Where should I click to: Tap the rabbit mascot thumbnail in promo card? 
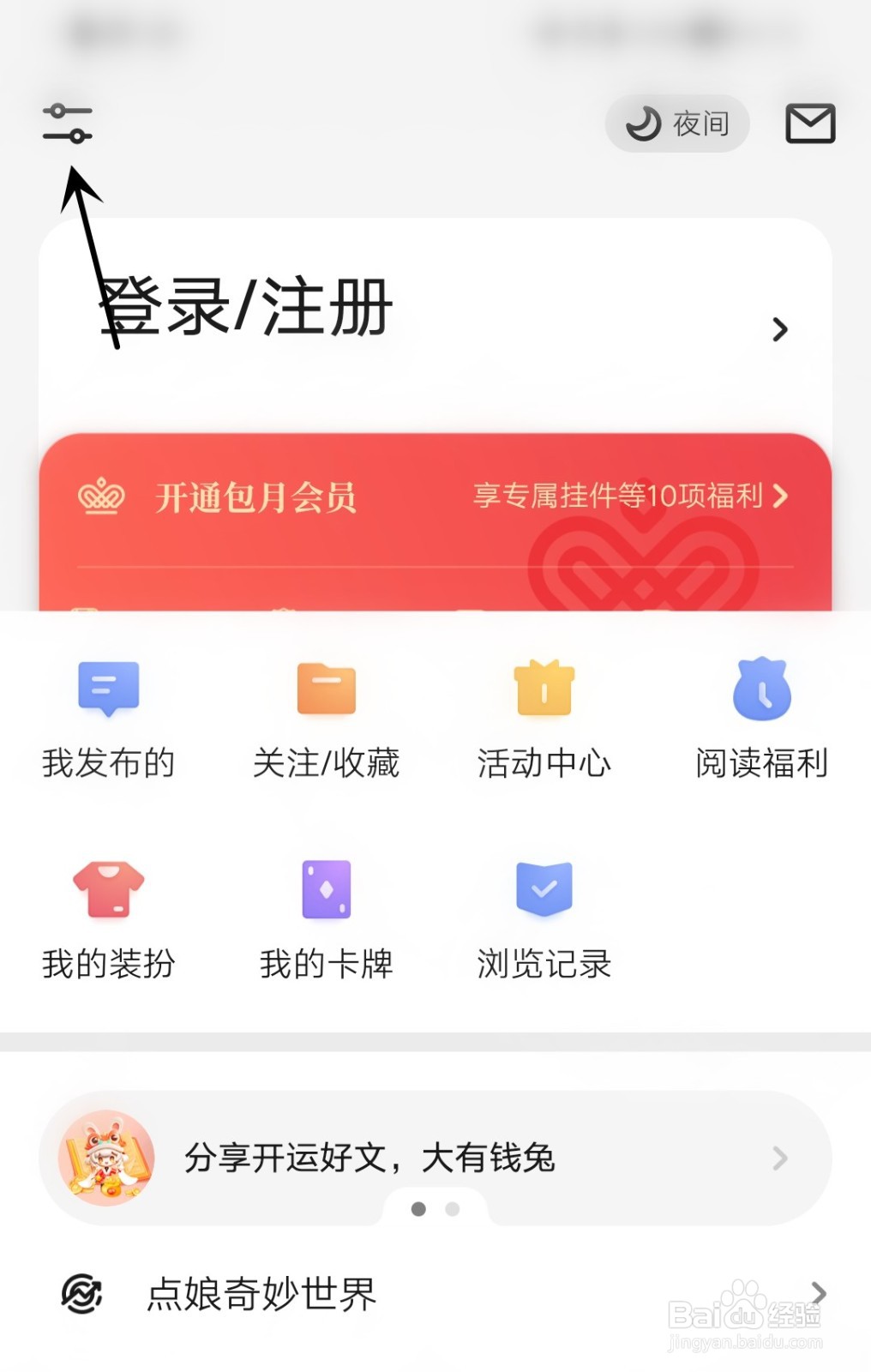tap(105, 1158)
